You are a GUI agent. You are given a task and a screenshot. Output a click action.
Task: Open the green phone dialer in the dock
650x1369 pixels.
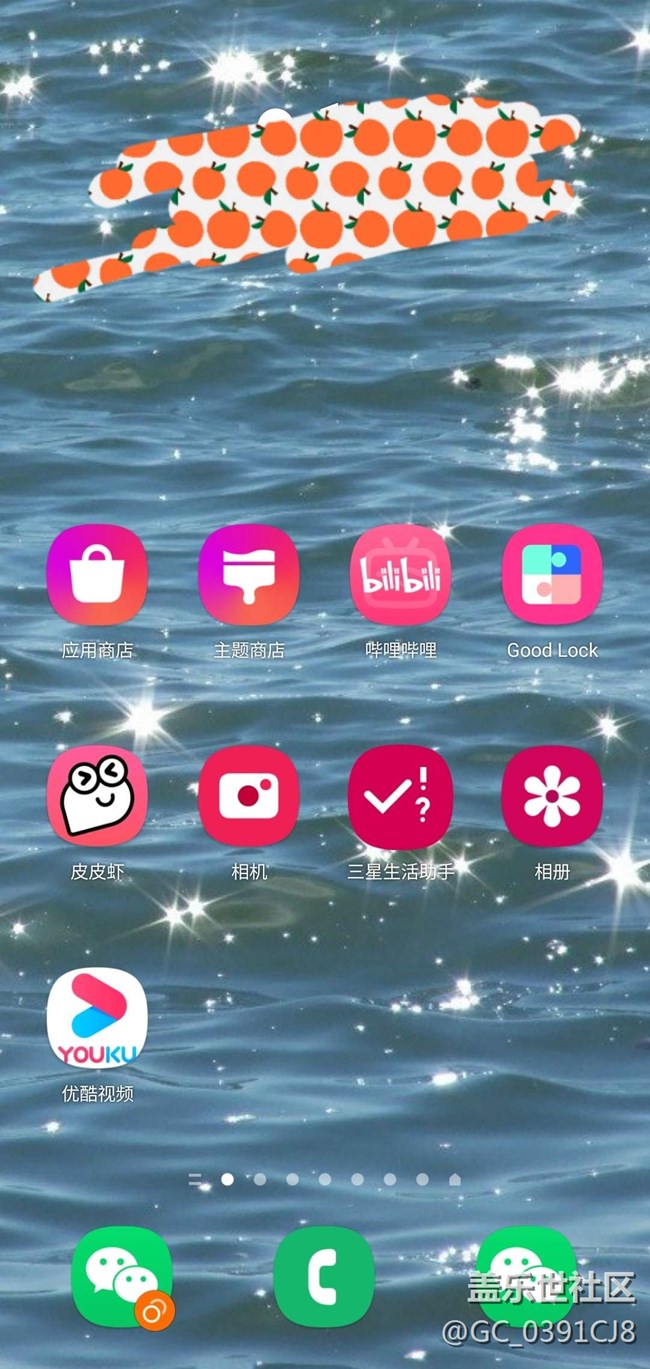coord(324,1277)
